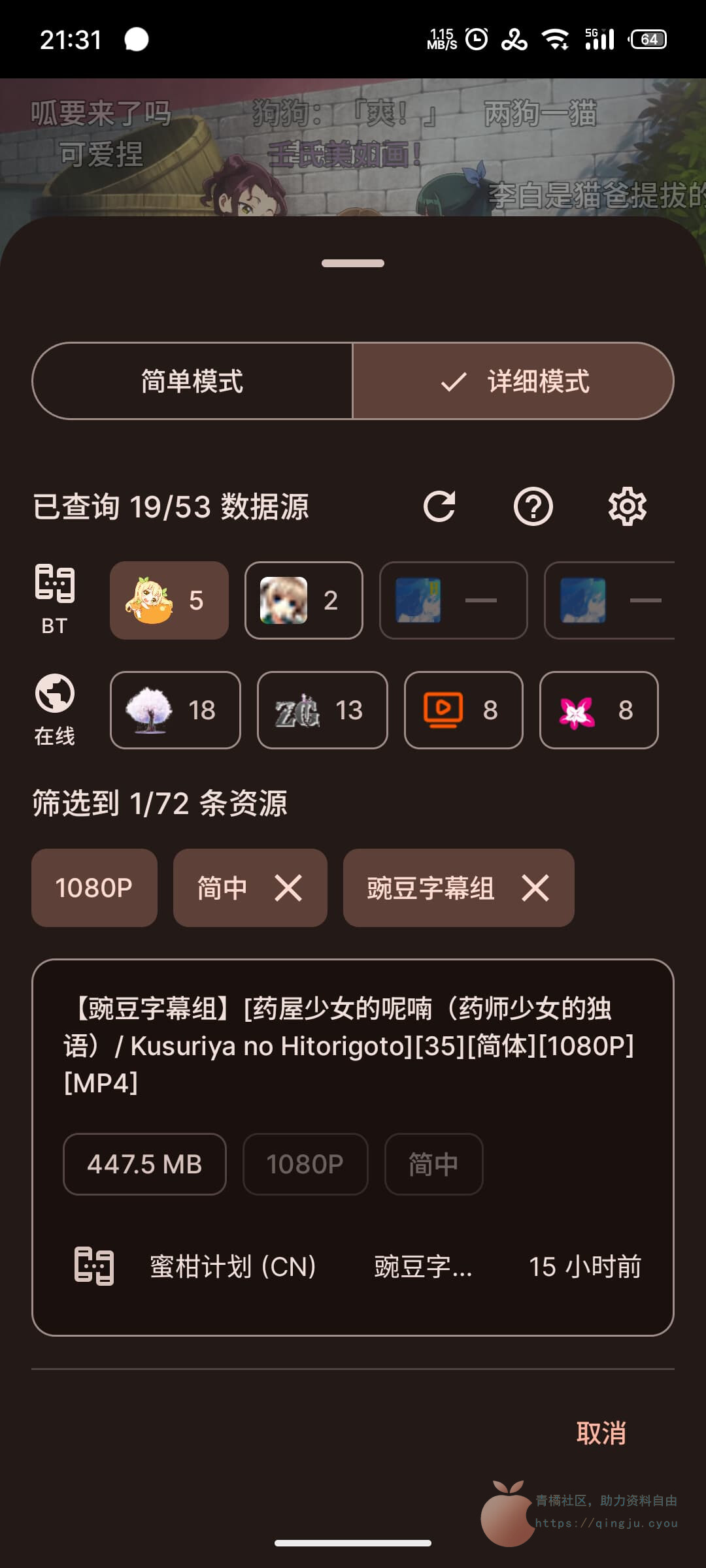The height and width of the screenshot is (1568, 706).
Task: Select the 详细模式 segment
Action: point(514,381)
